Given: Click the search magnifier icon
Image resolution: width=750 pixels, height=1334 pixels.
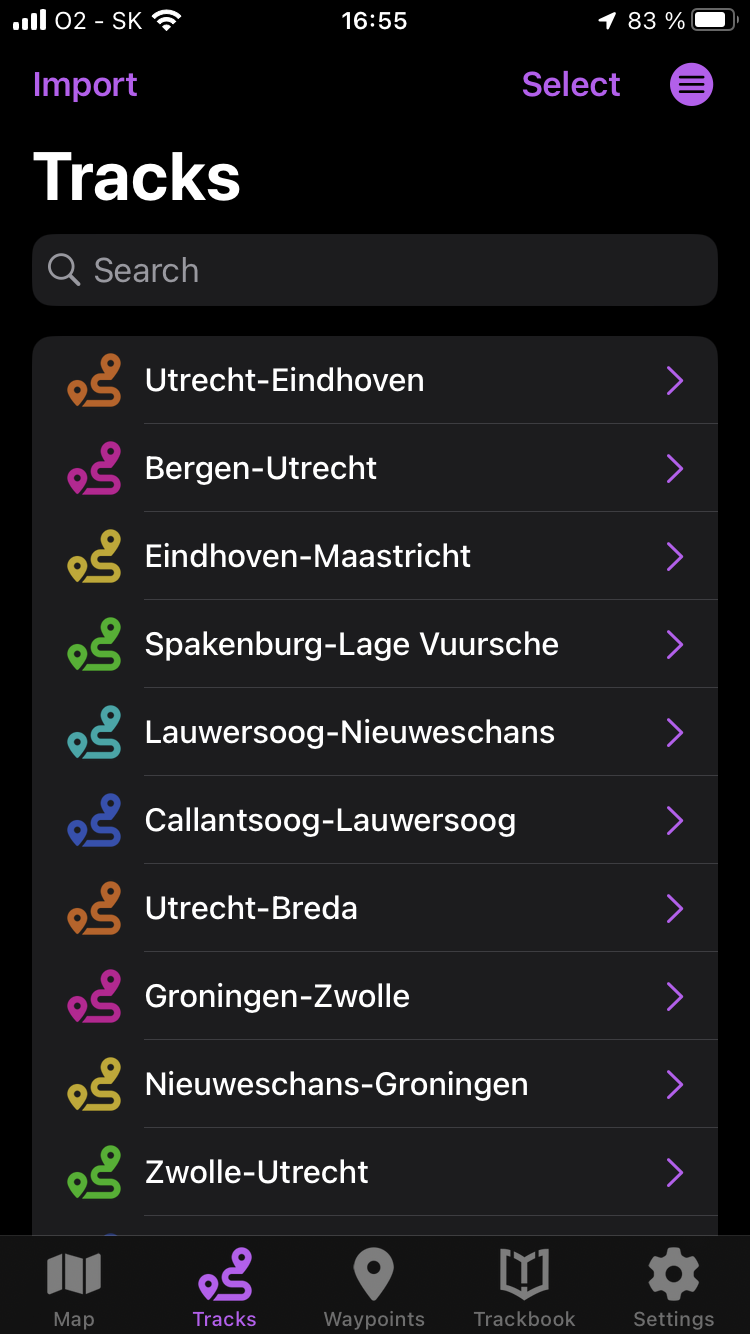Looking at the screenshot, I should (63, 270).
